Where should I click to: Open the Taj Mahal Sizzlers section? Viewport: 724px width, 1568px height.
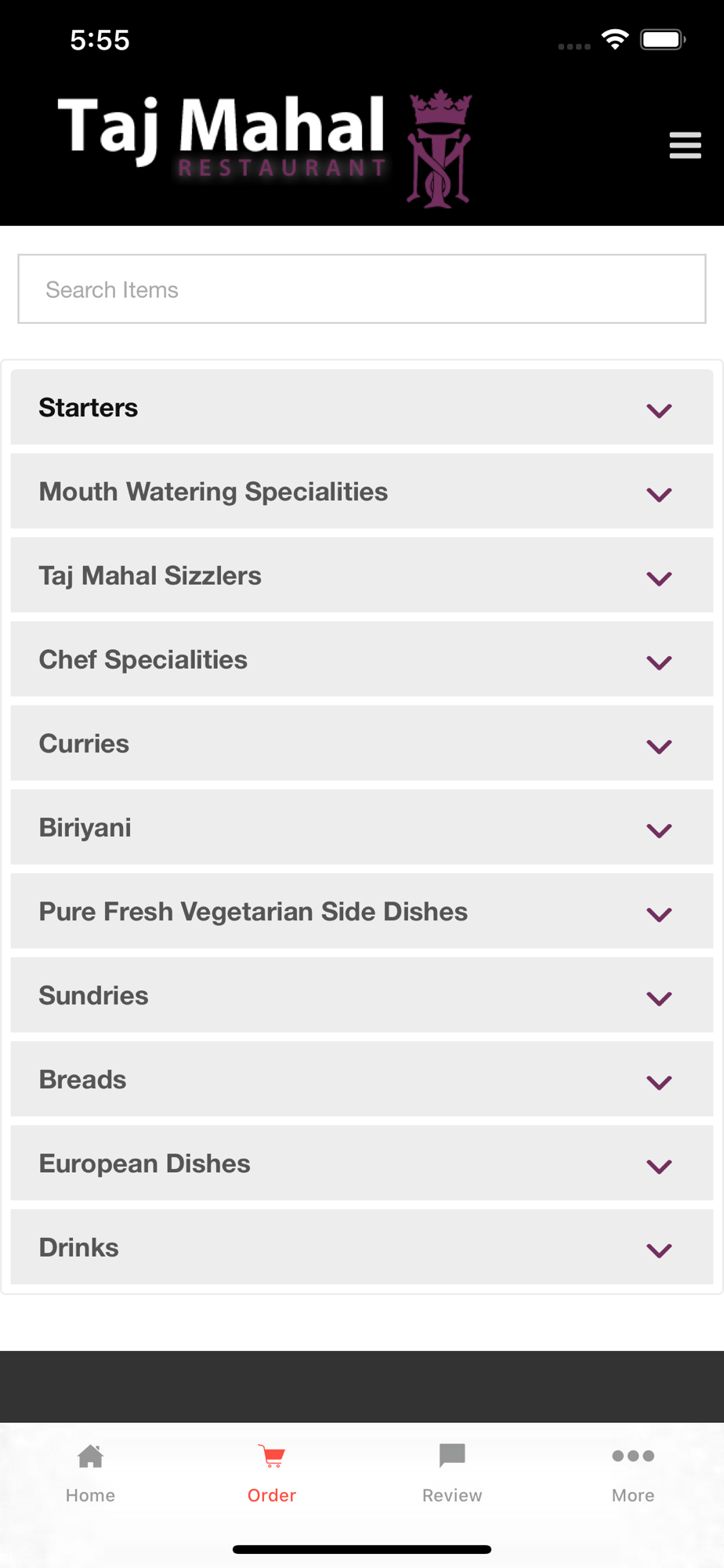pyautogui.click(x=362, y=575)
